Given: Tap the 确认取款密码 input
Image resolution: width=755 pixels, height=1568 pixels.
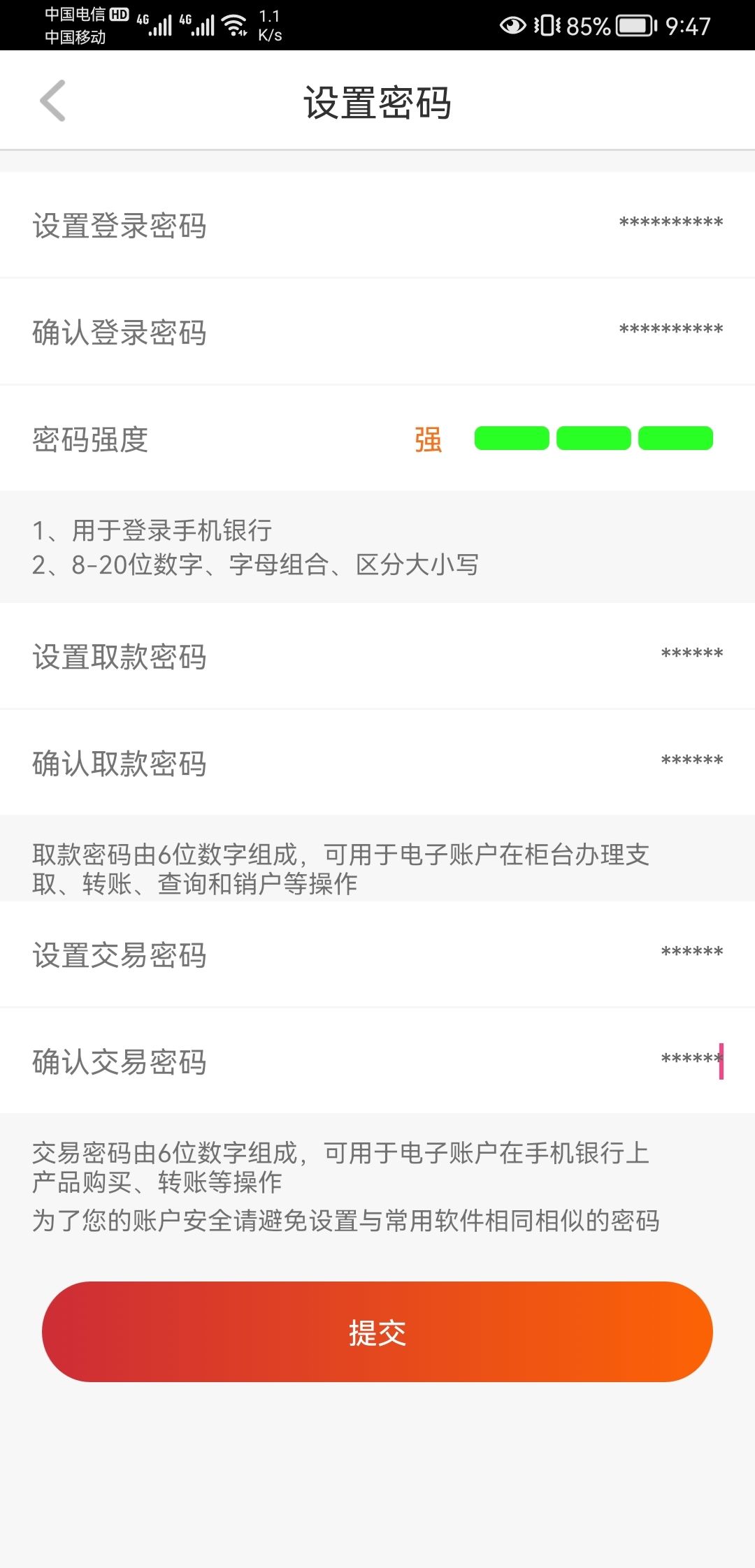Looking at the screenshot, I should (x=377, y=763).
